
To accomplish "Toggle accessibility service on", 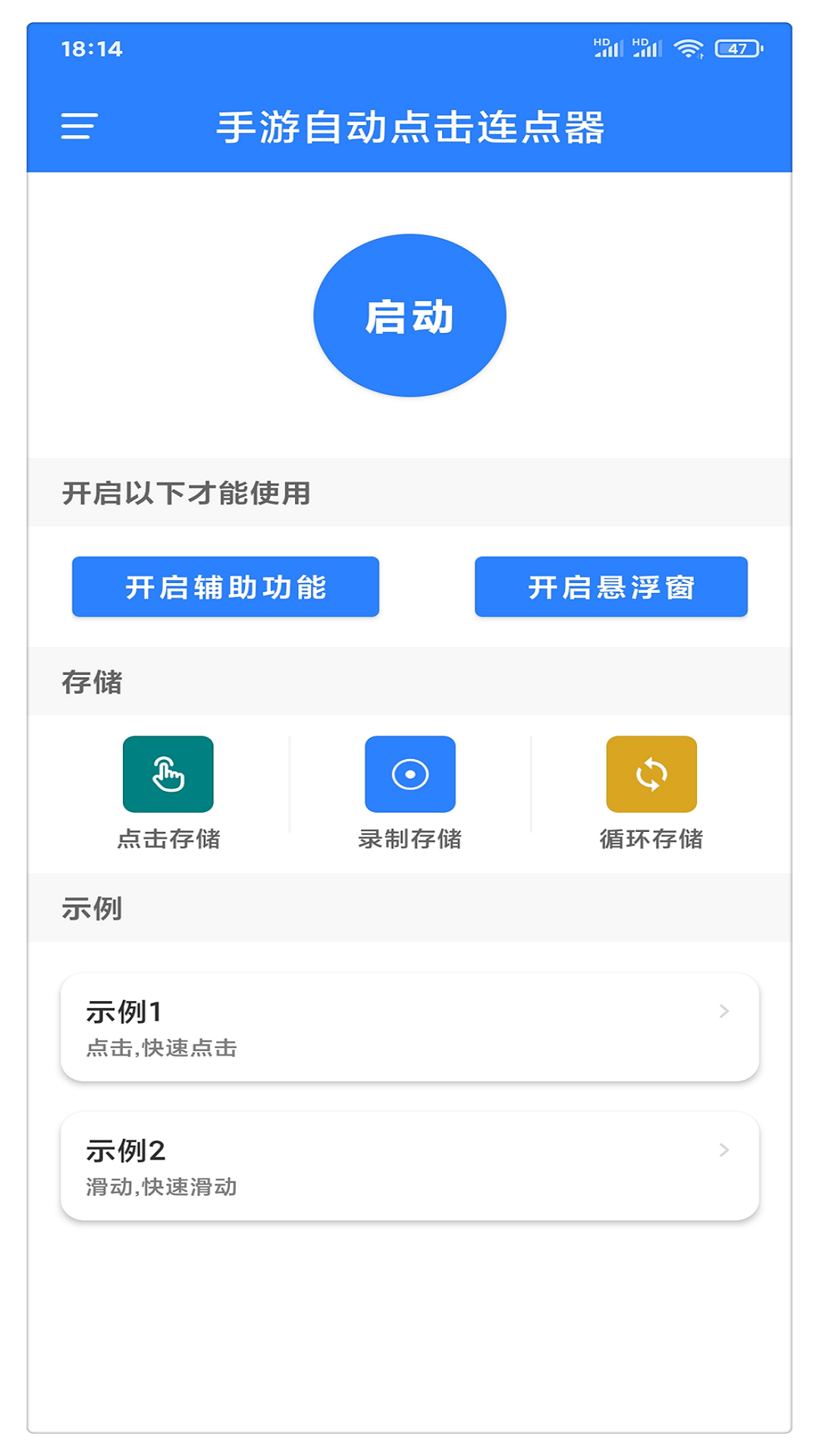I will point(224,587).
